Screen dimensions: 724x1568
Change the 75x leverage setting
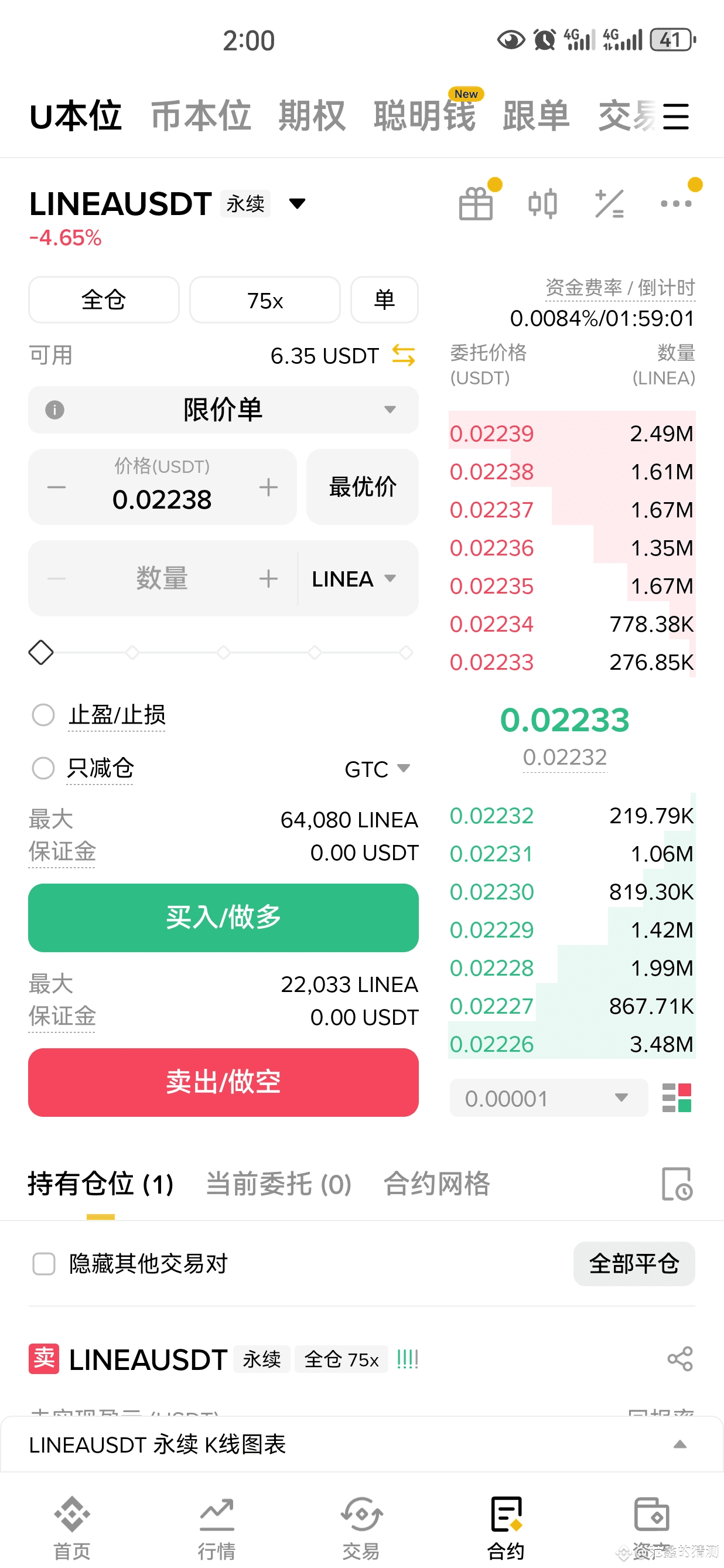265,300
